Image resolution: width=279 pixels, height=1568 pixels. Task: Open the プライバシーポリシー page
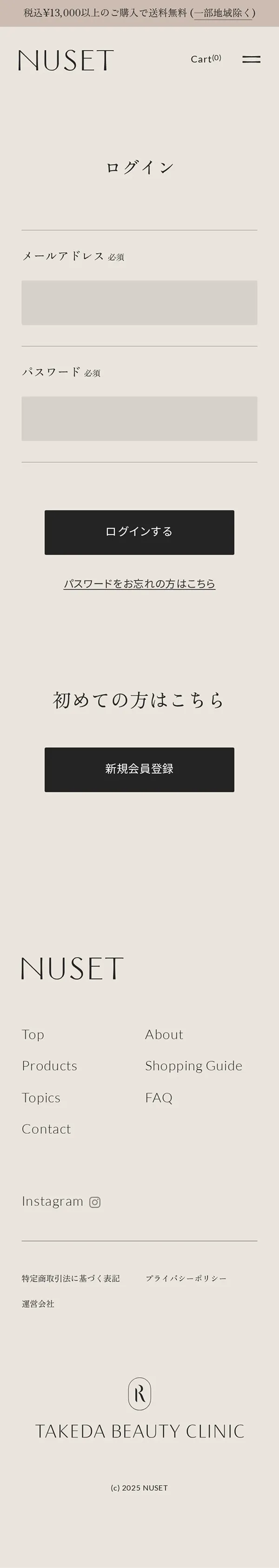(x=186, y=1278)
